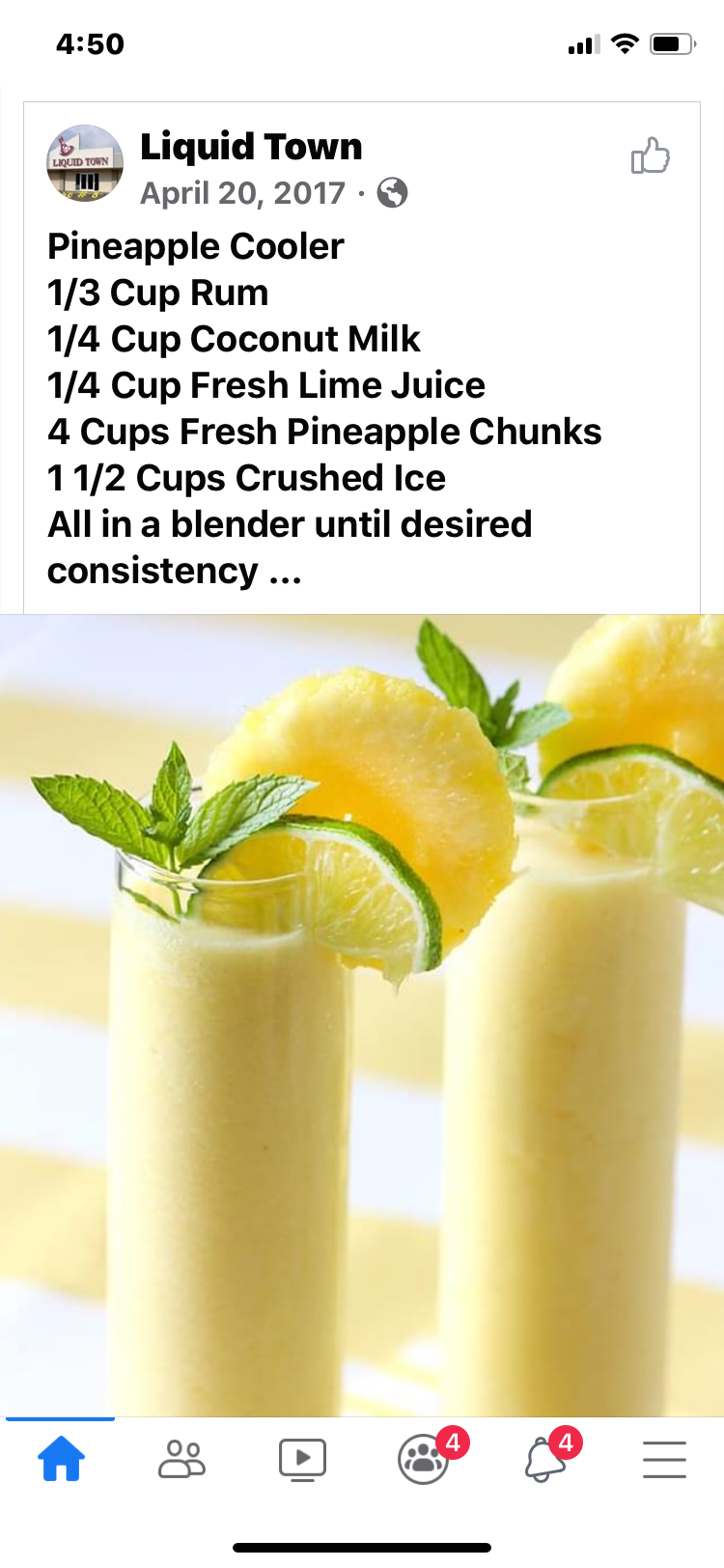The image size is (724, 1568).
Task: Open the Liquid Town page name
Action: coord(251,147)
